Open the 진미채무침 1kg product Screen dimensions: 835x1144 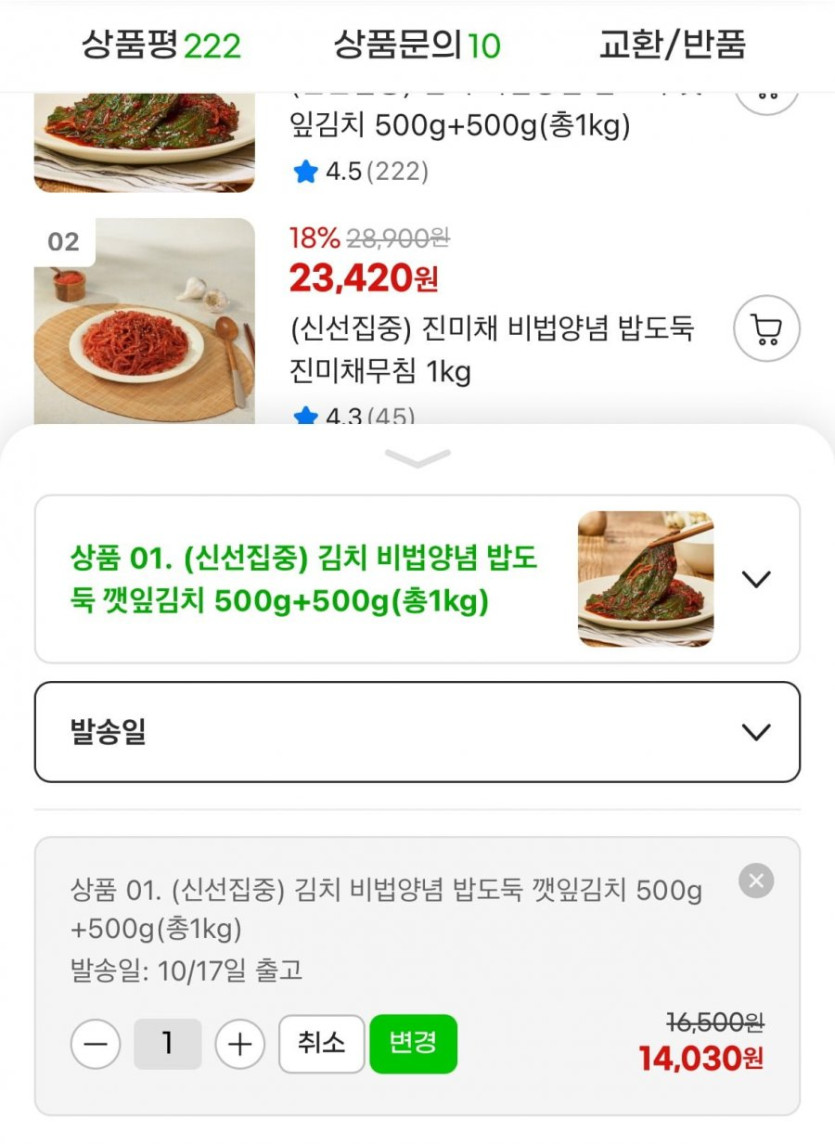490,349
